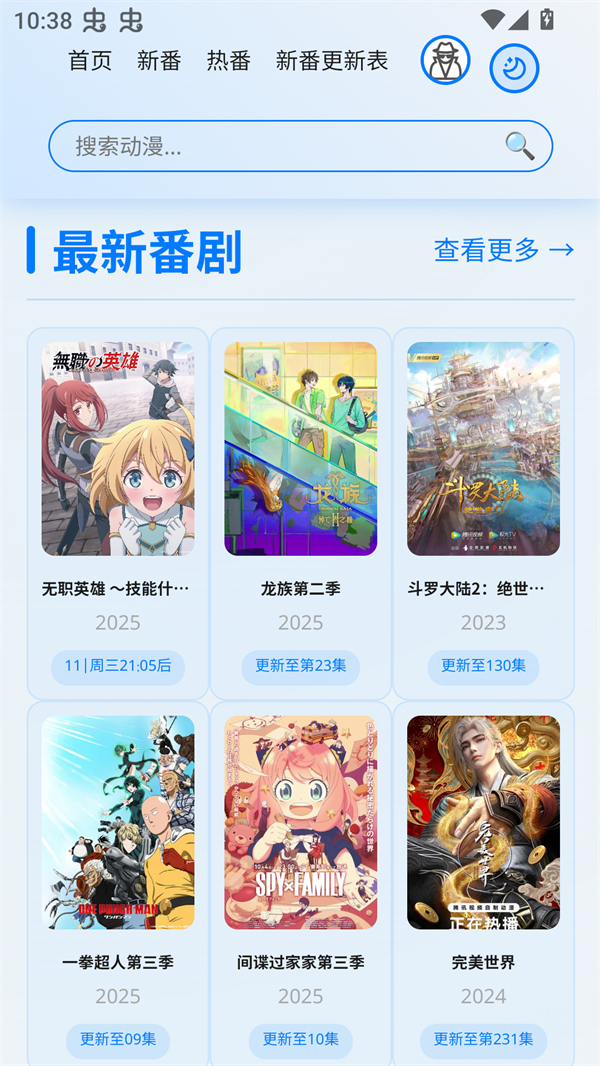Open the 龙族第二季 anime card

[x=300, y=450]
